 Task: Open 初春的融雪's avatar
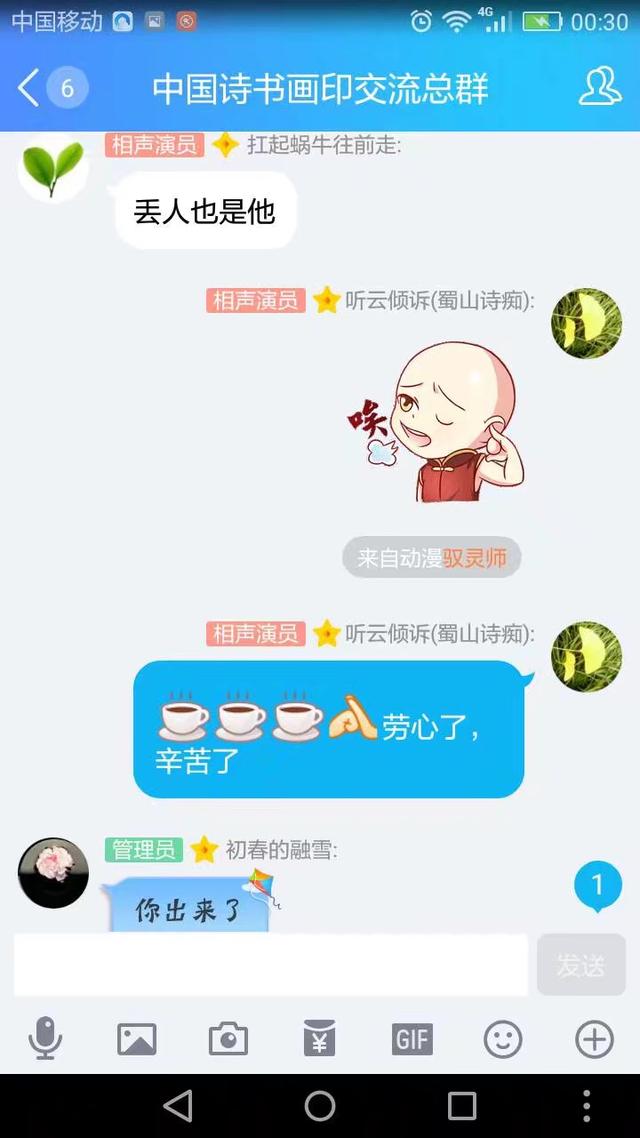53,872
